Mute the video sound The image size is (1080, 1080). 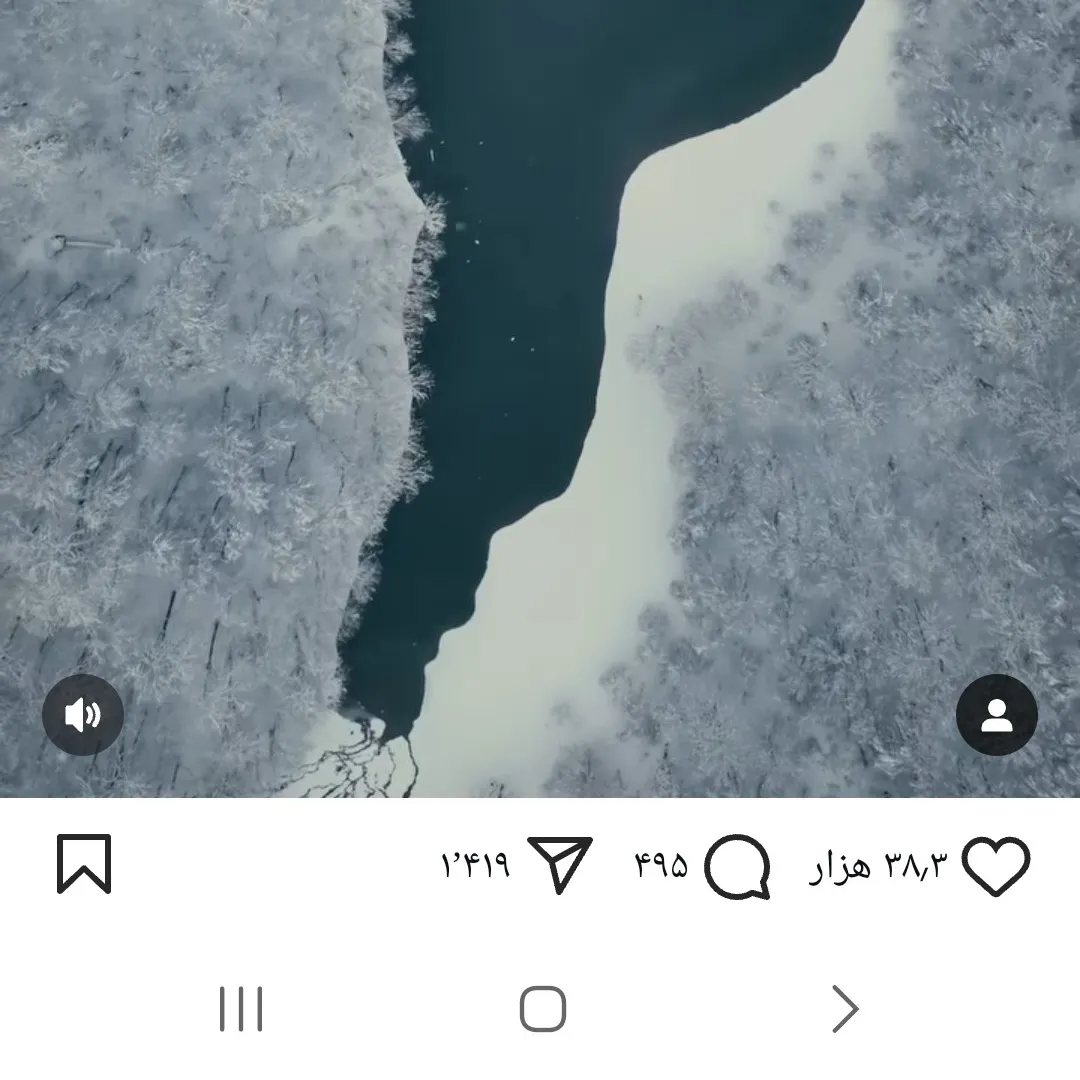click(x=83, y=715)
